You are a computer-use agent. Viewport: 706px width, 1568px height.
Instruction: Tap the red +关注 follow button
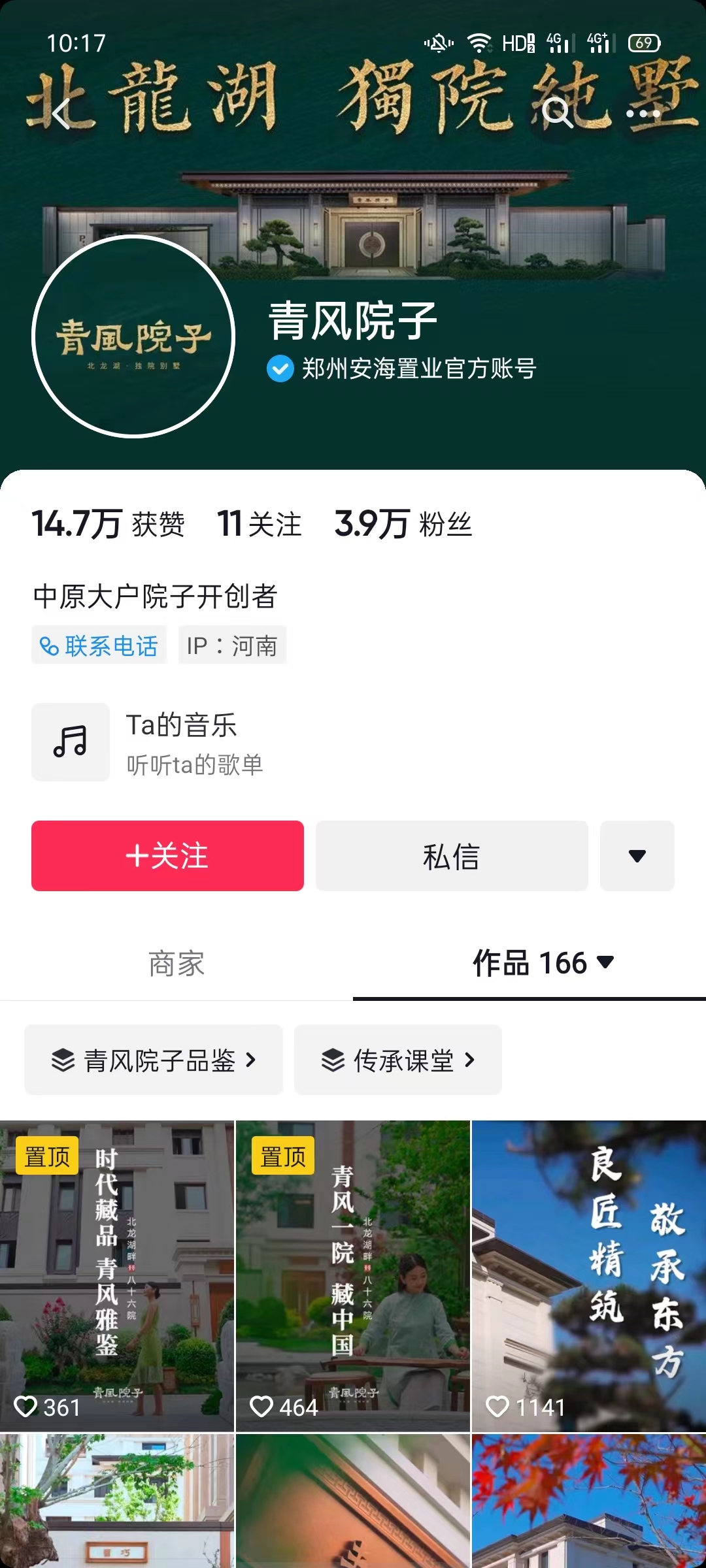(167, 856)
